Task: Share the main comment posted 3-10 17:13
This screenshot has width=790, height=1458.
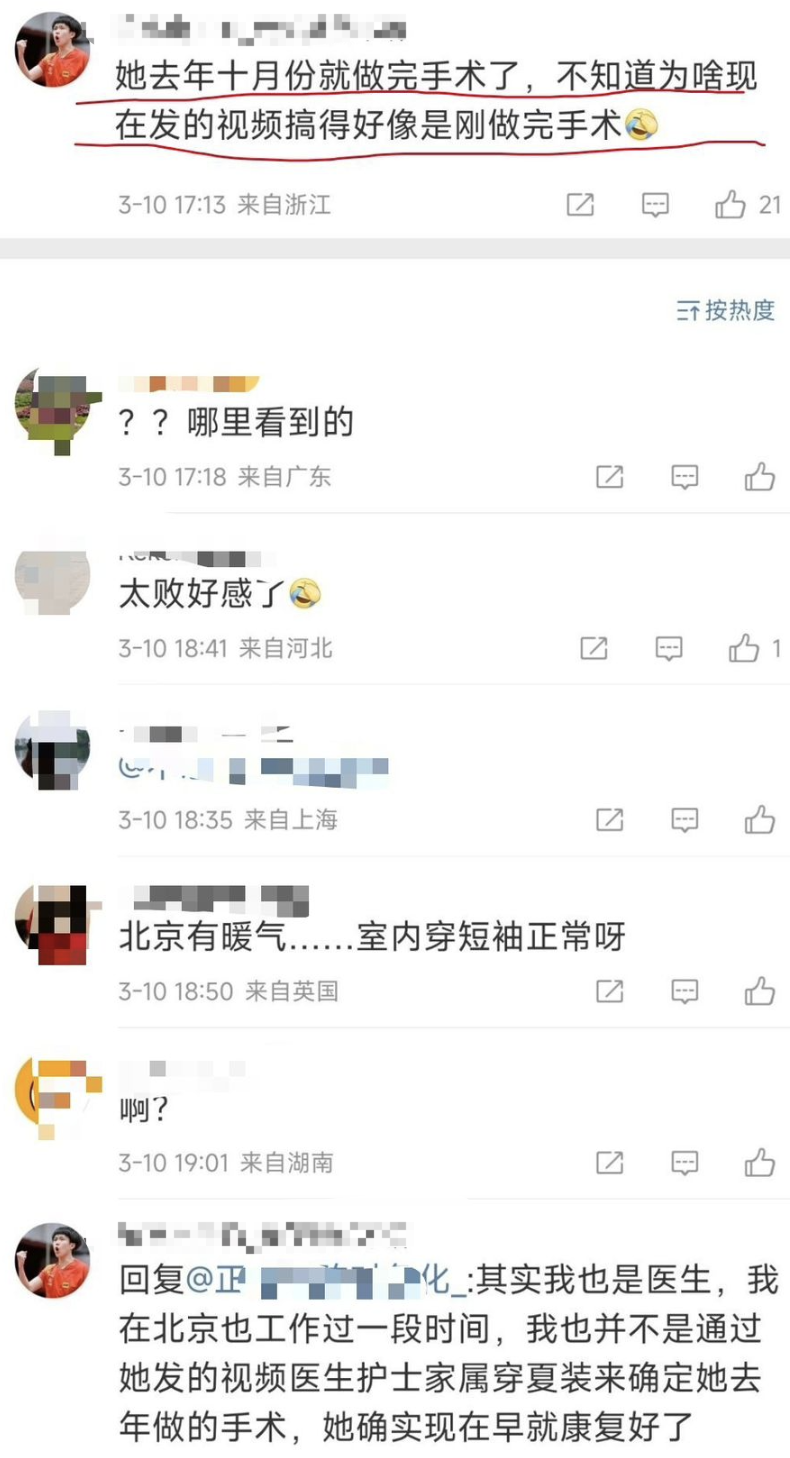Action: pos(580,206)
